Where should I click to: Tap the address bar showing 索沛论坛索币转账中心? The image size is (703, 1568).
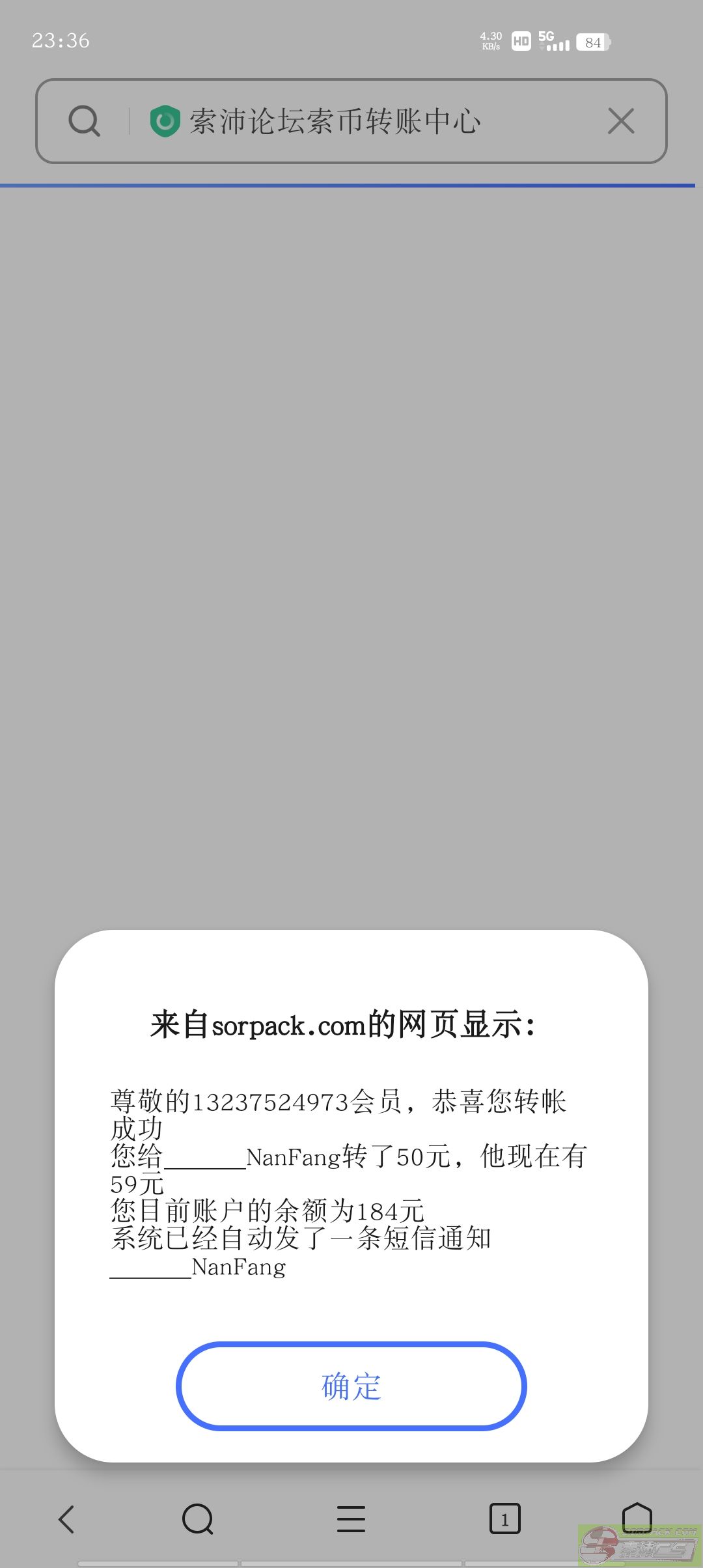pos(351,121)
